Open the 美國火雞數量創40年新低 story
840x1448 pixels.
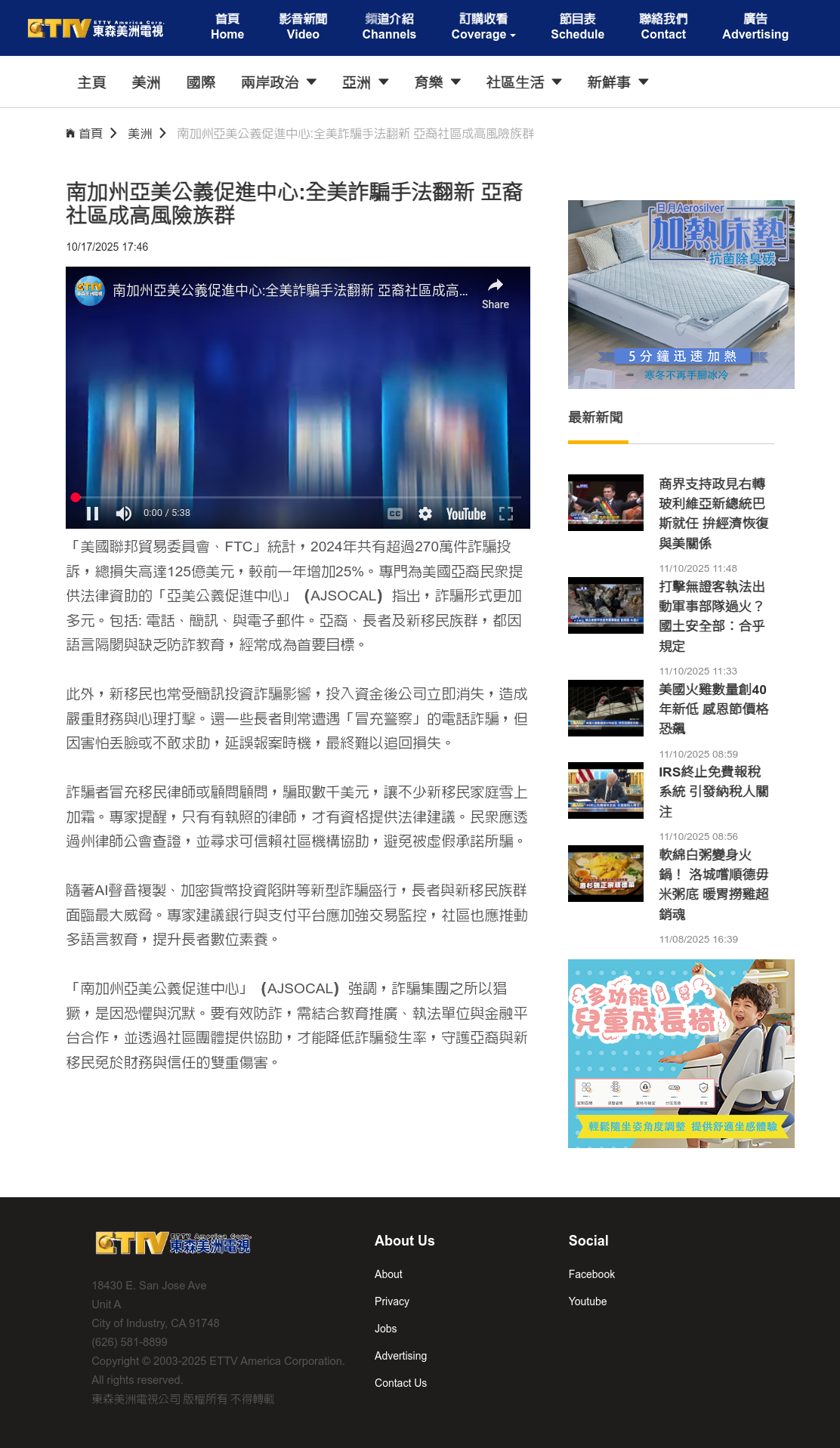click(713, 709)
